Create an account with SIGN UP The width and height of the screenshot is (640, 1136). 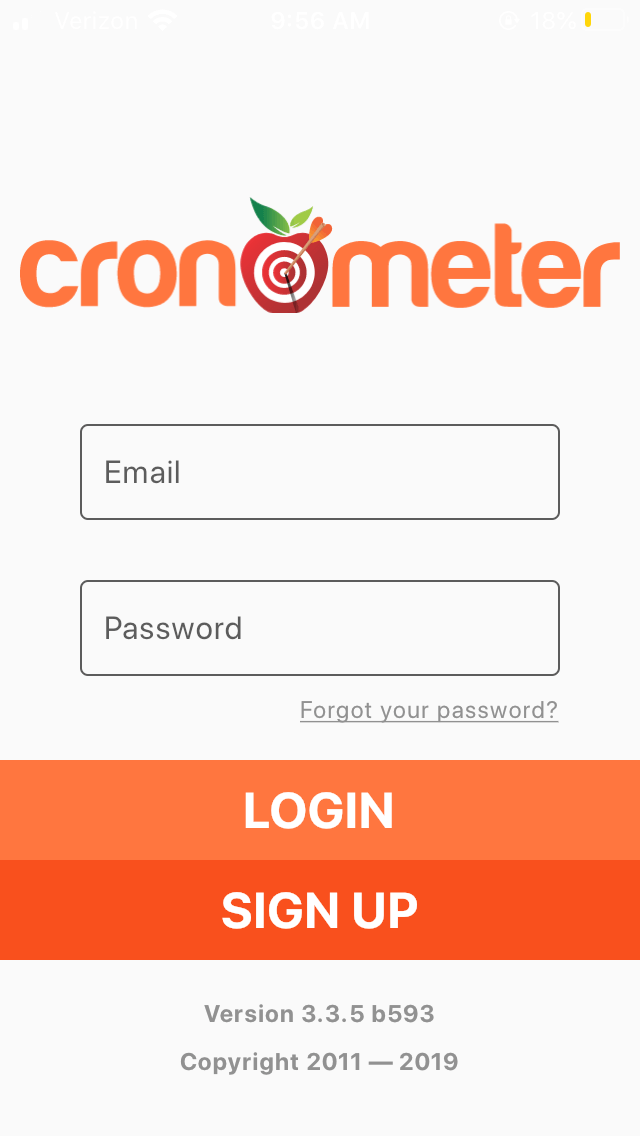click(x=320, y=910)
